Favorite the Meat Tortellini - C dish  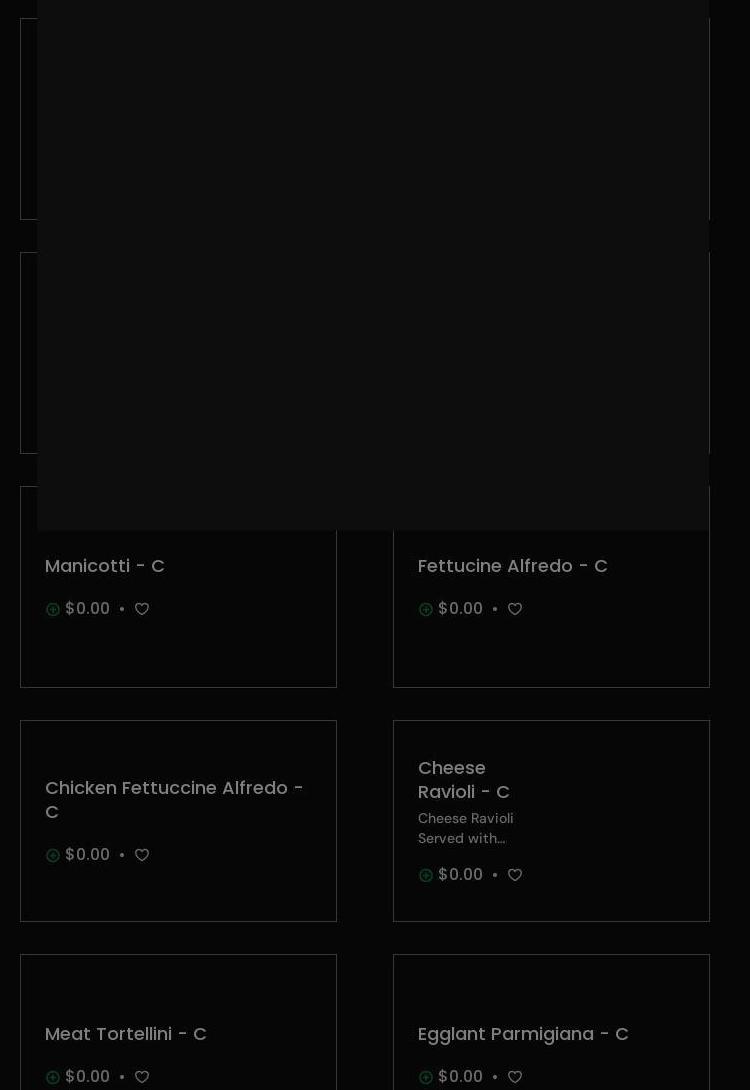point(142,1077)
